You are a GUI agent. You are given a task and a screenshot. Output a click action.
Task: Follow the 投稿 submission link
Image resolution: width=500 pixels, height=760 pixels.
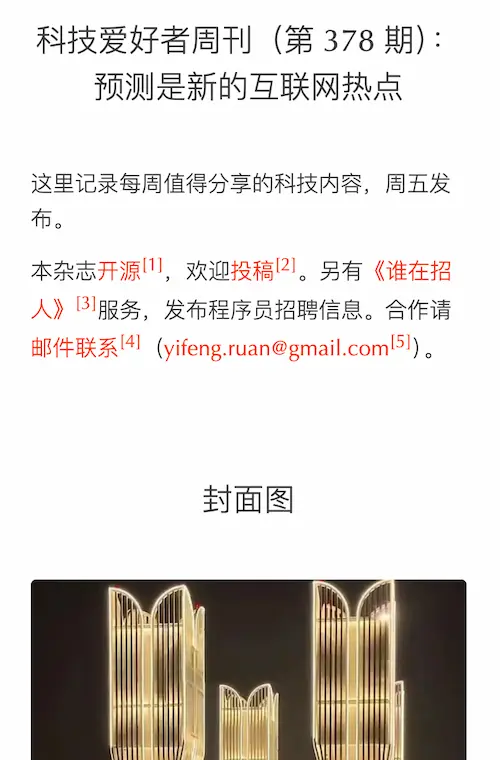252,271
